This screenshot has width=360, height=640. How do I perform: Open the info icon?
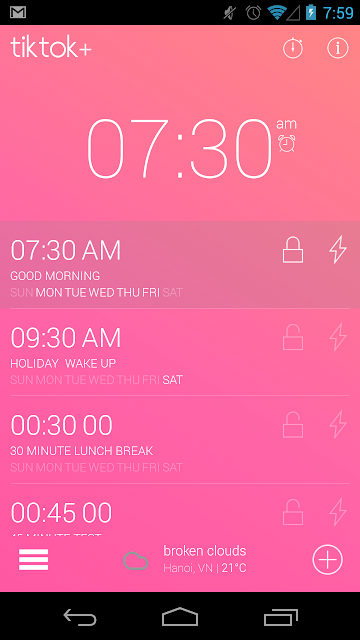(x=338, y=48)
